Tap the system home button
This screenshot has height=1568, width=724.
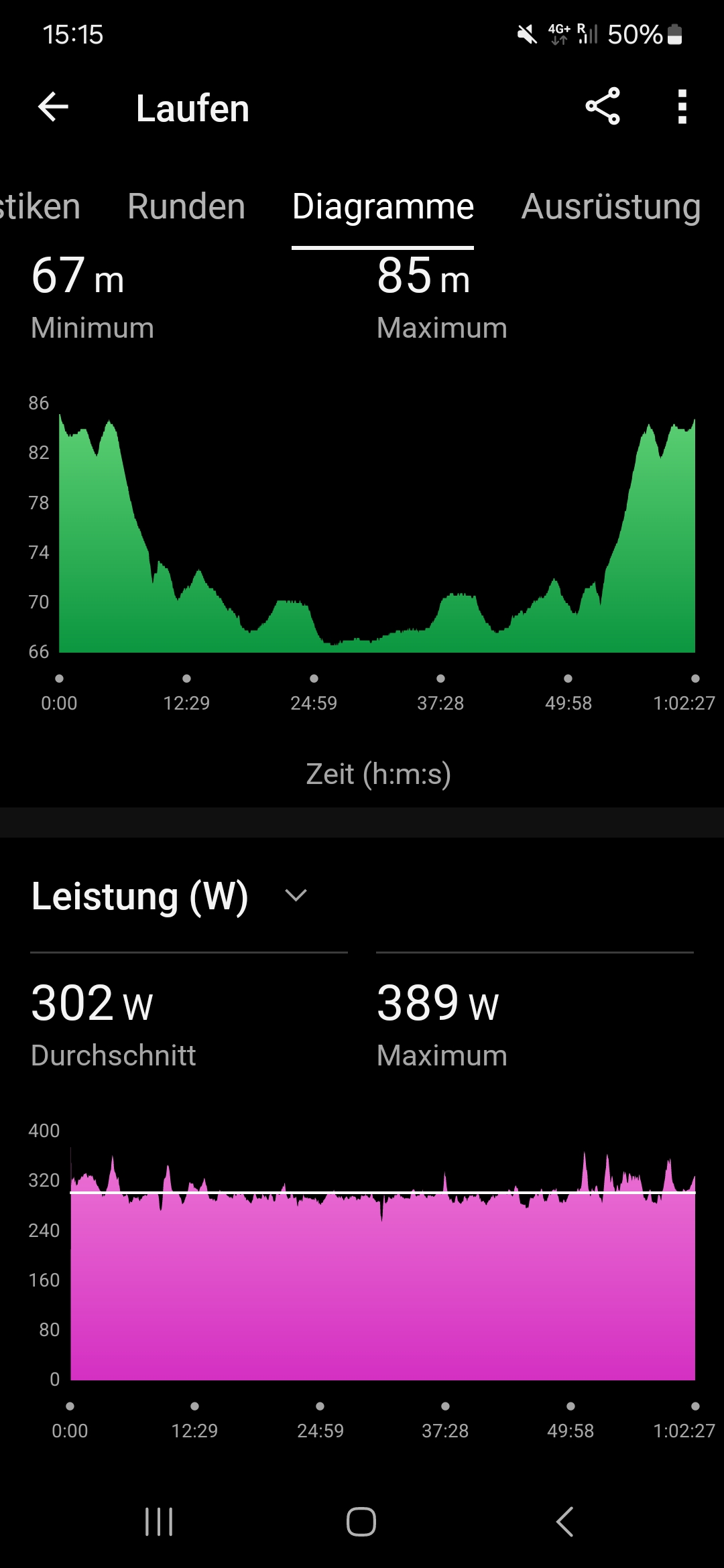click(x=361, y=1521)
